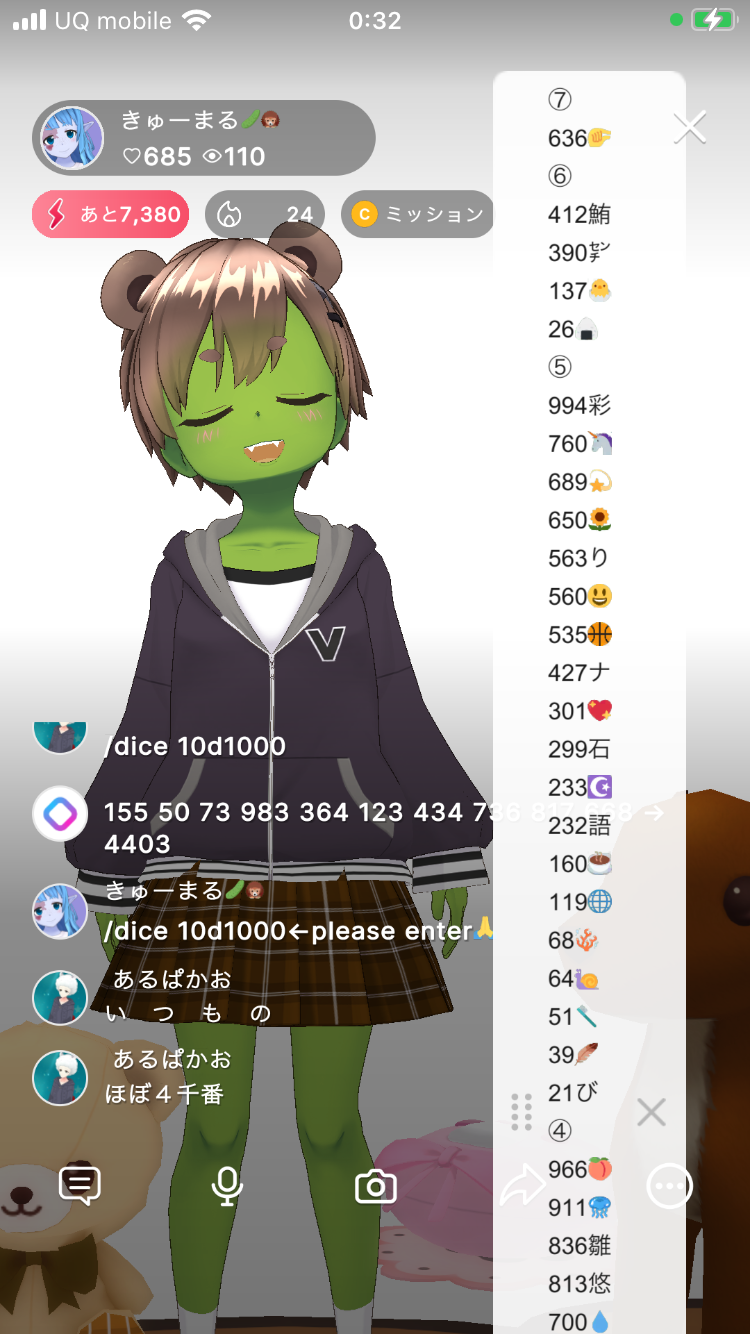Open the ミッション missions chip
Screen dimensions: 750x1334
[x=418, y=214]
